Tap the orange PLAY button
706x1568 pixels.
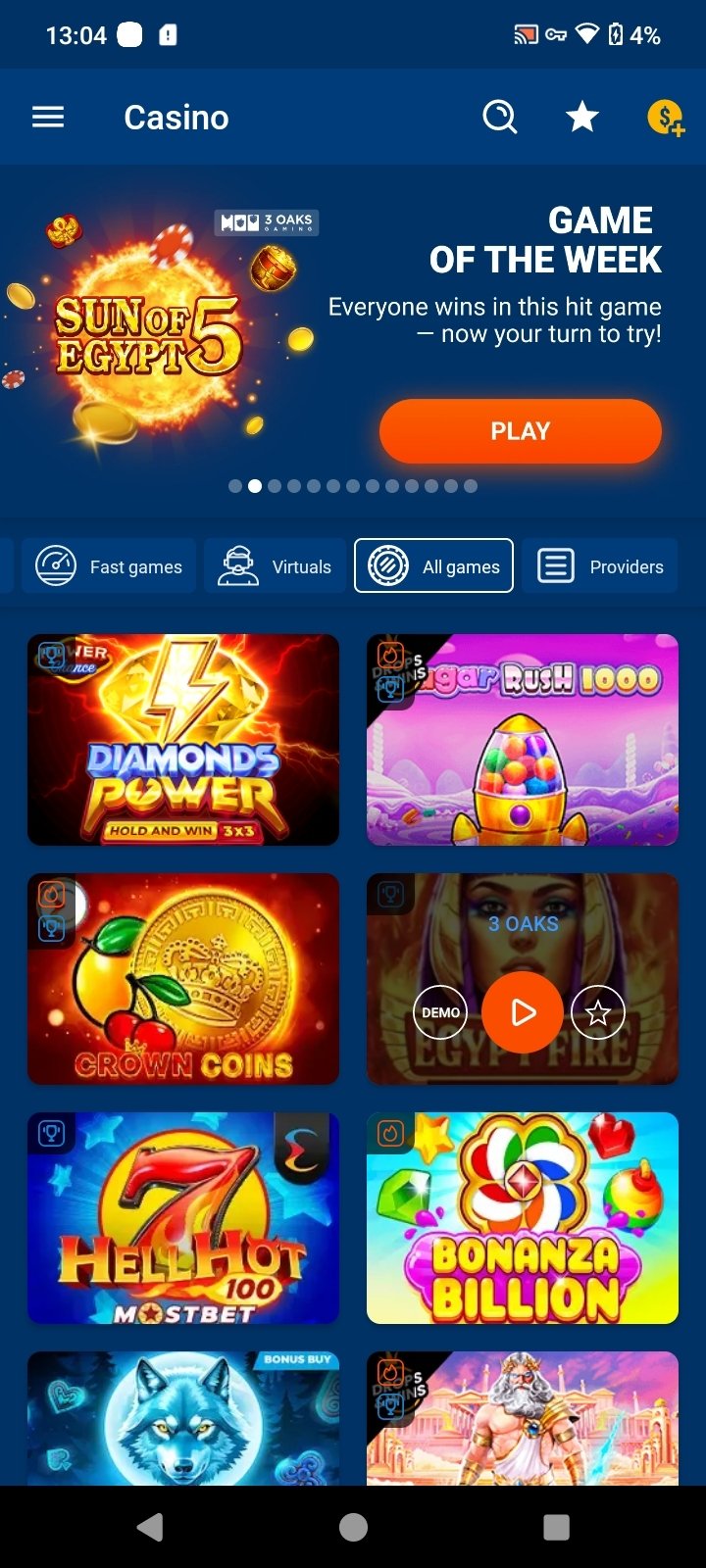[521, 431]
